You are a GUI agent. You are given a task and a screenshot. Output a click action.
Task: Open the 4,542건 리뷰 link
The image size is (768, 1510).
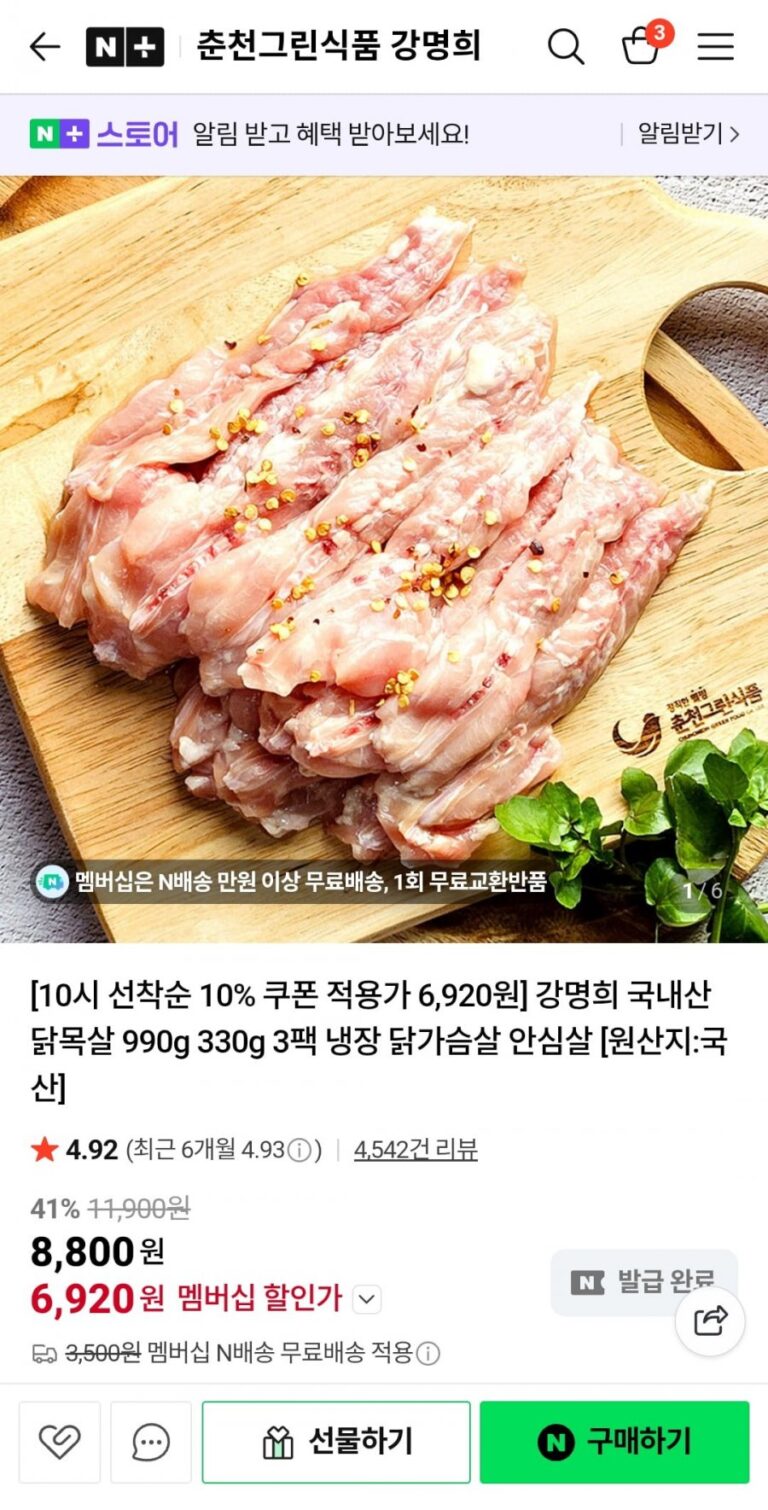415,1150
